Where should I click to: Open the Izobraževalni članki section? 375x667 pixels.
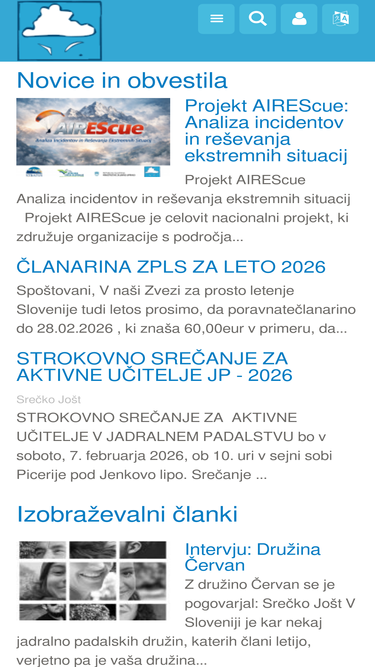click(127, 514)
